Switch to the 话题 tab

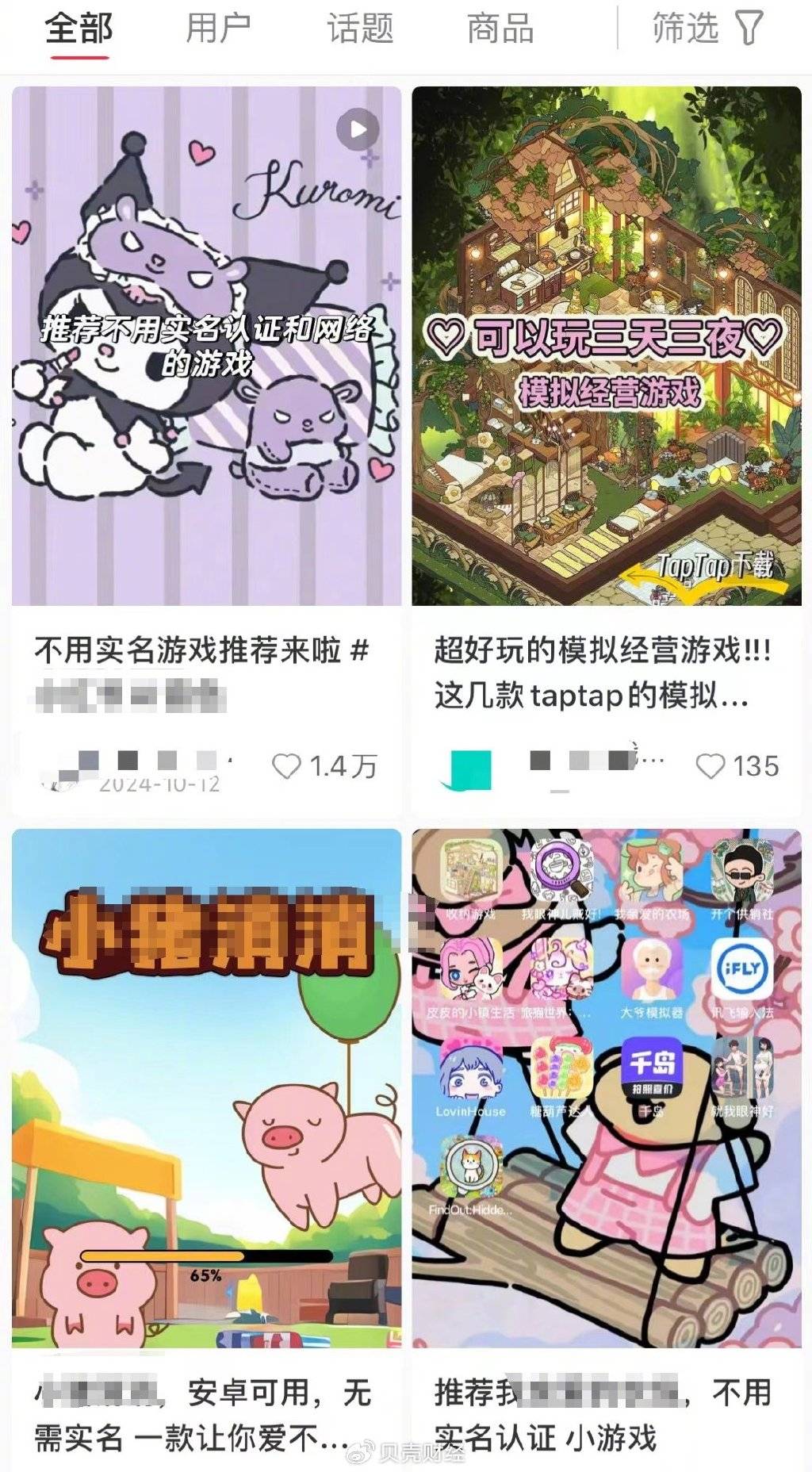point(359,29)
